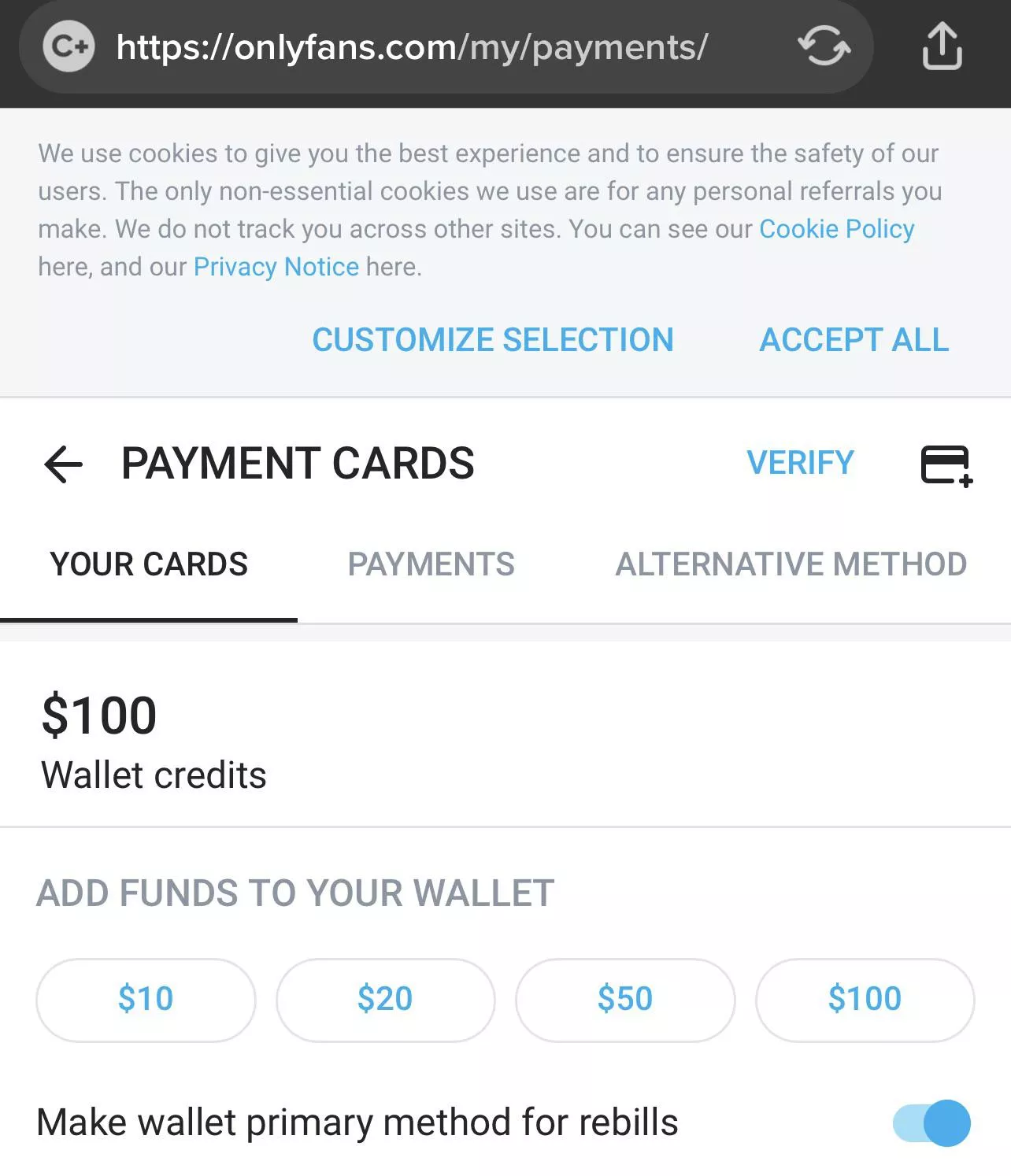Screen dimensions: 1011x1176
Task: Add $10 to the wallet
Action: point(146,999)
